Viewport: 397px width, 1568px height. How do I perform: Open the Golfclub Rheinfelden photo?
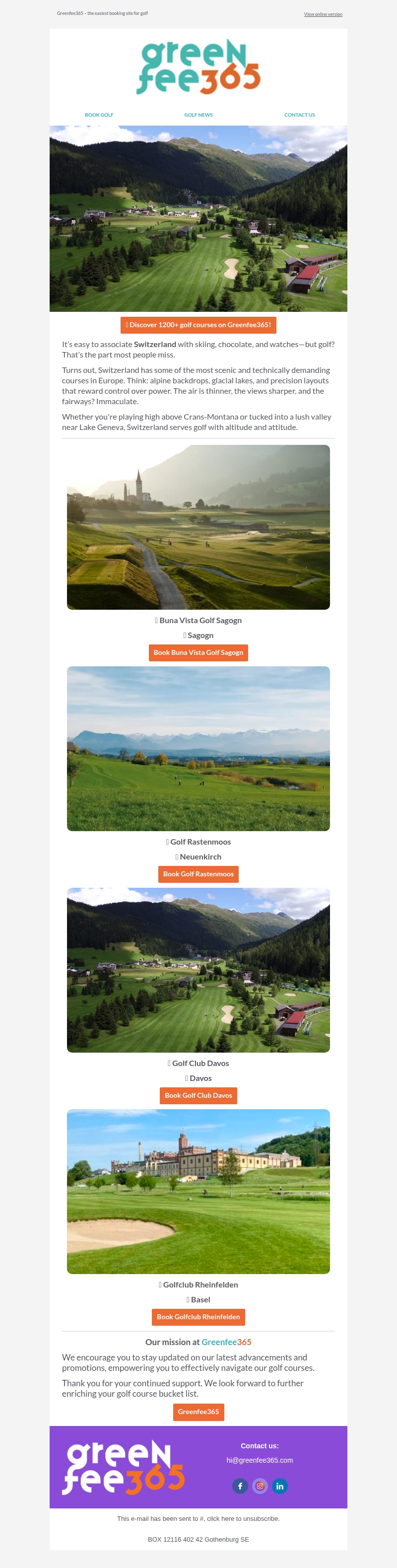point(198,1191)
